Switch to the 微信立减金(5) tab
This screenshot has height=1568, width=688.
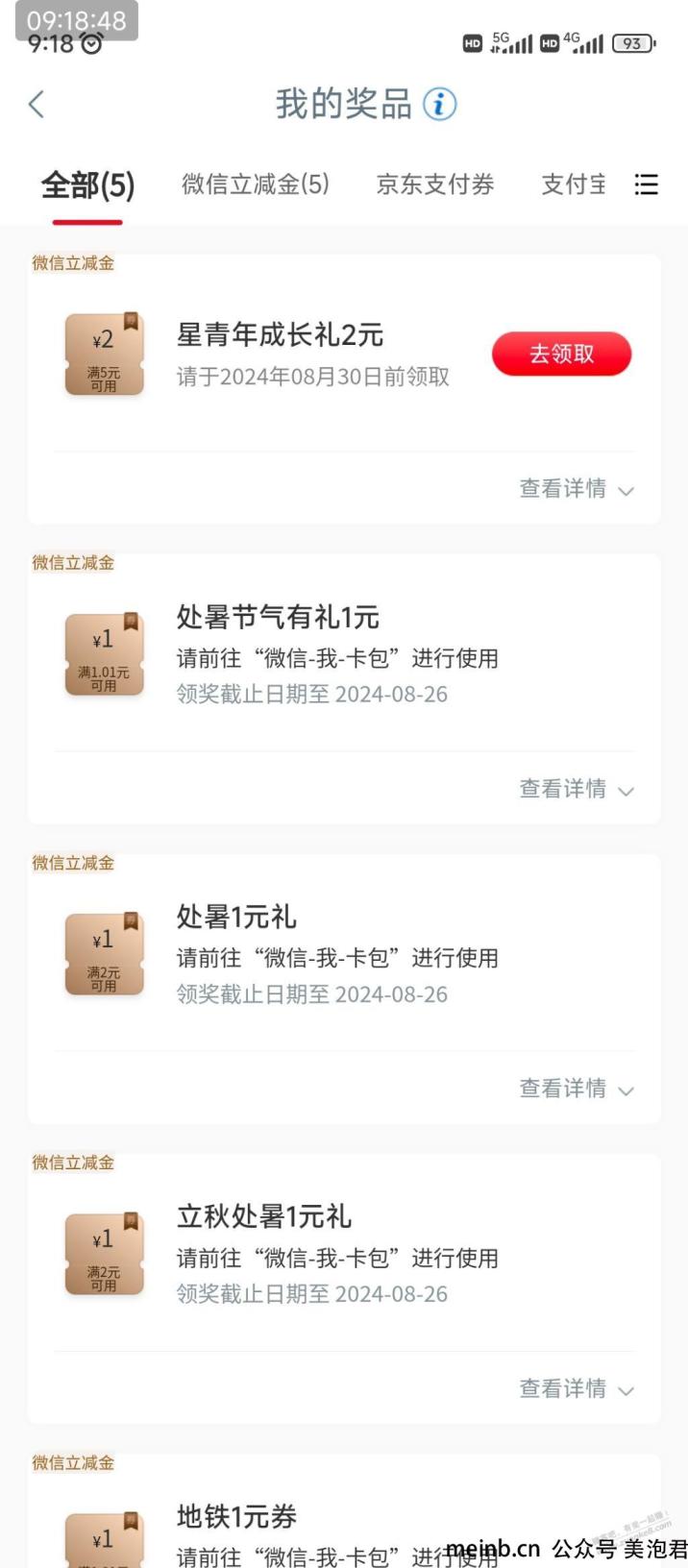[256, 184]
